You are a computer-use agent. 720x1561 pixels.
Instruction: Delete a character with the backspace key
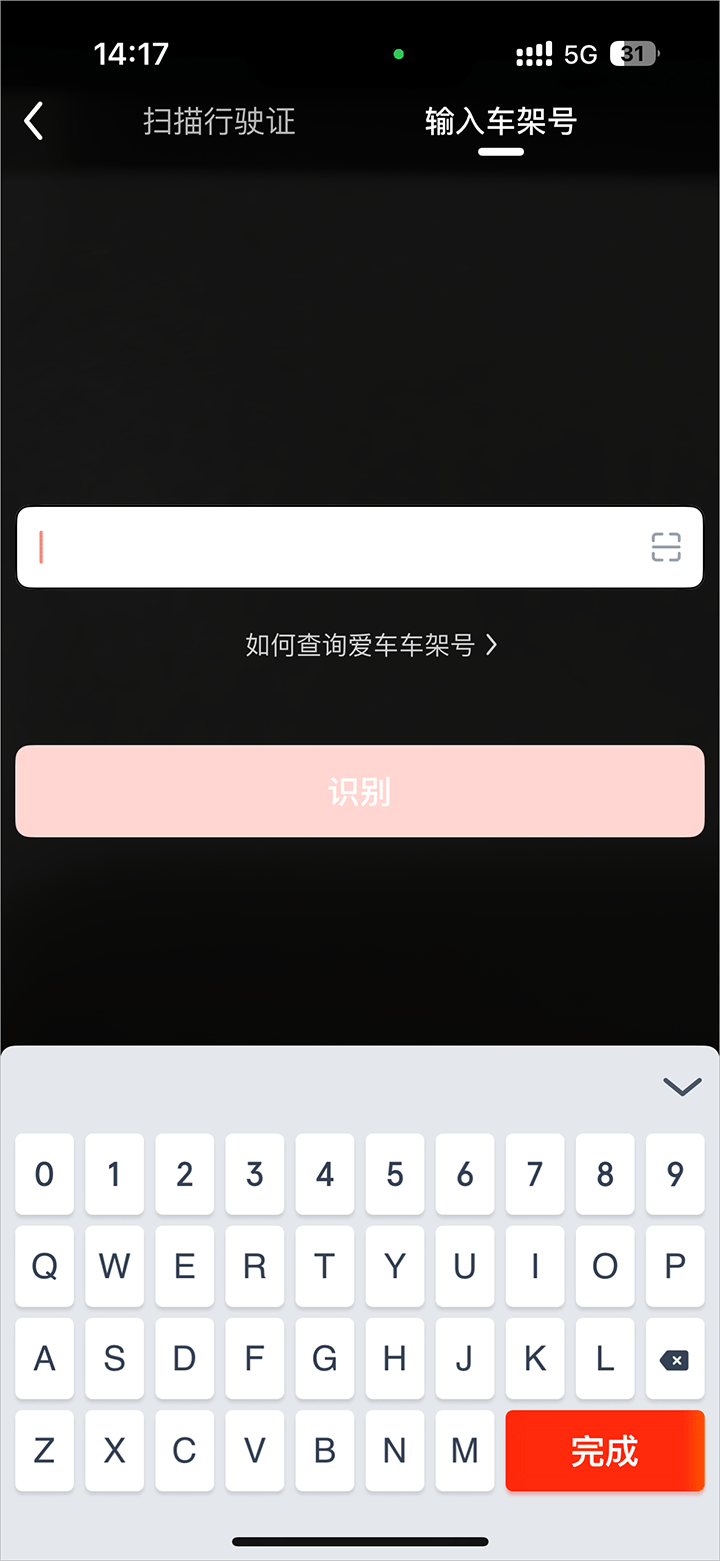[x=675, y=1359]
